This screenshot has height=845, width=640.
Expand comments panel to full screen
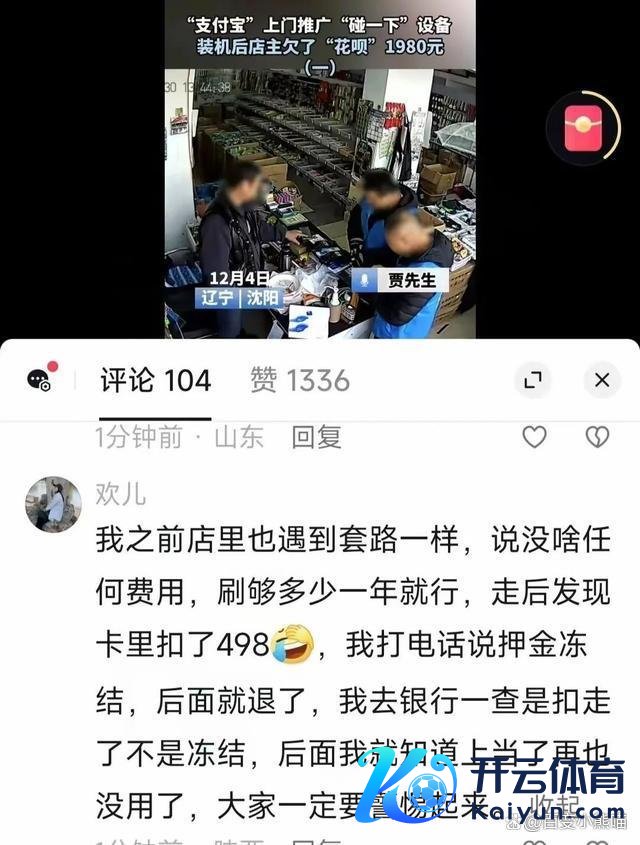533,380
